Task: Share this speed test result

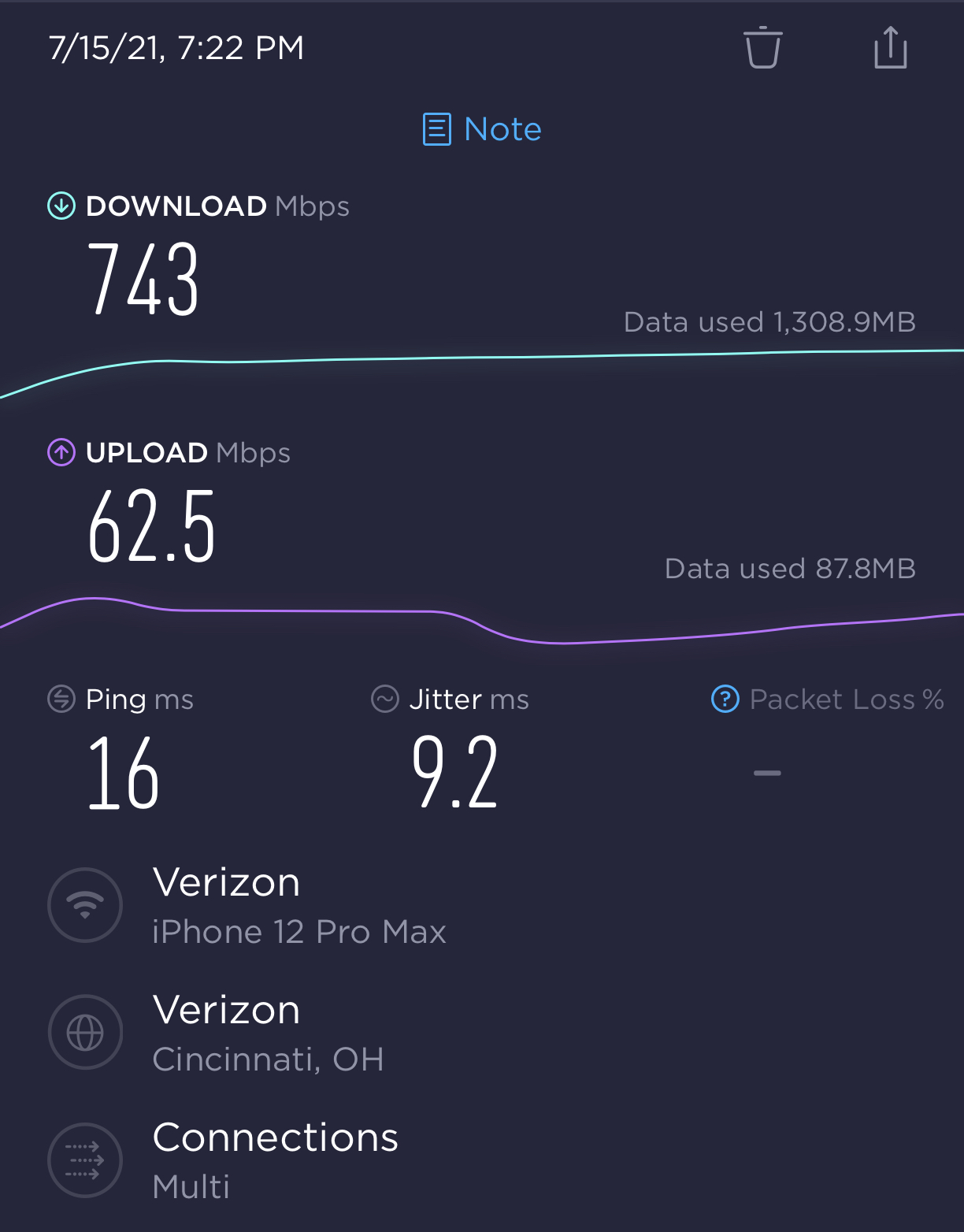Action: (891, 49)
